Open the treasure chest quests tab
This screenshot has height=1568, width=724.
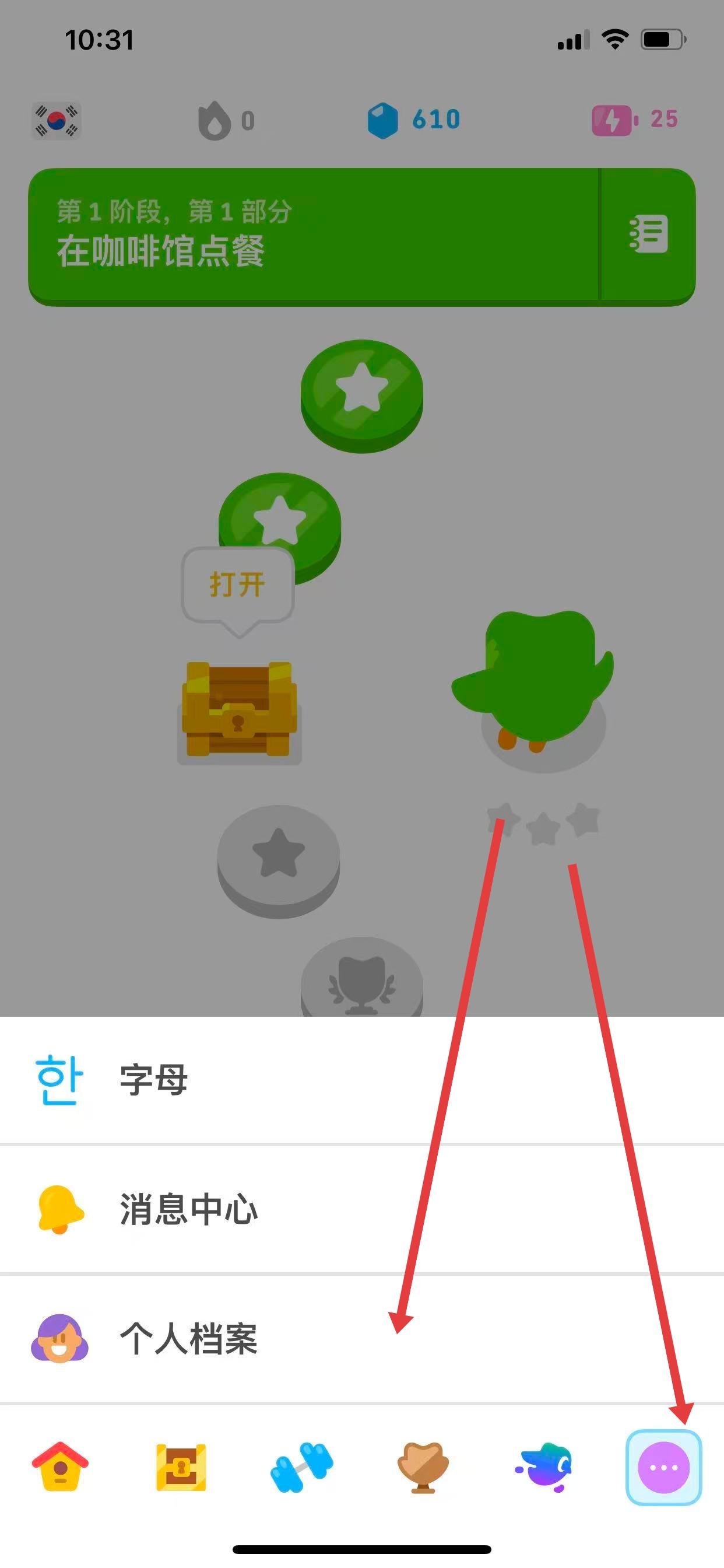[181, 1467]
